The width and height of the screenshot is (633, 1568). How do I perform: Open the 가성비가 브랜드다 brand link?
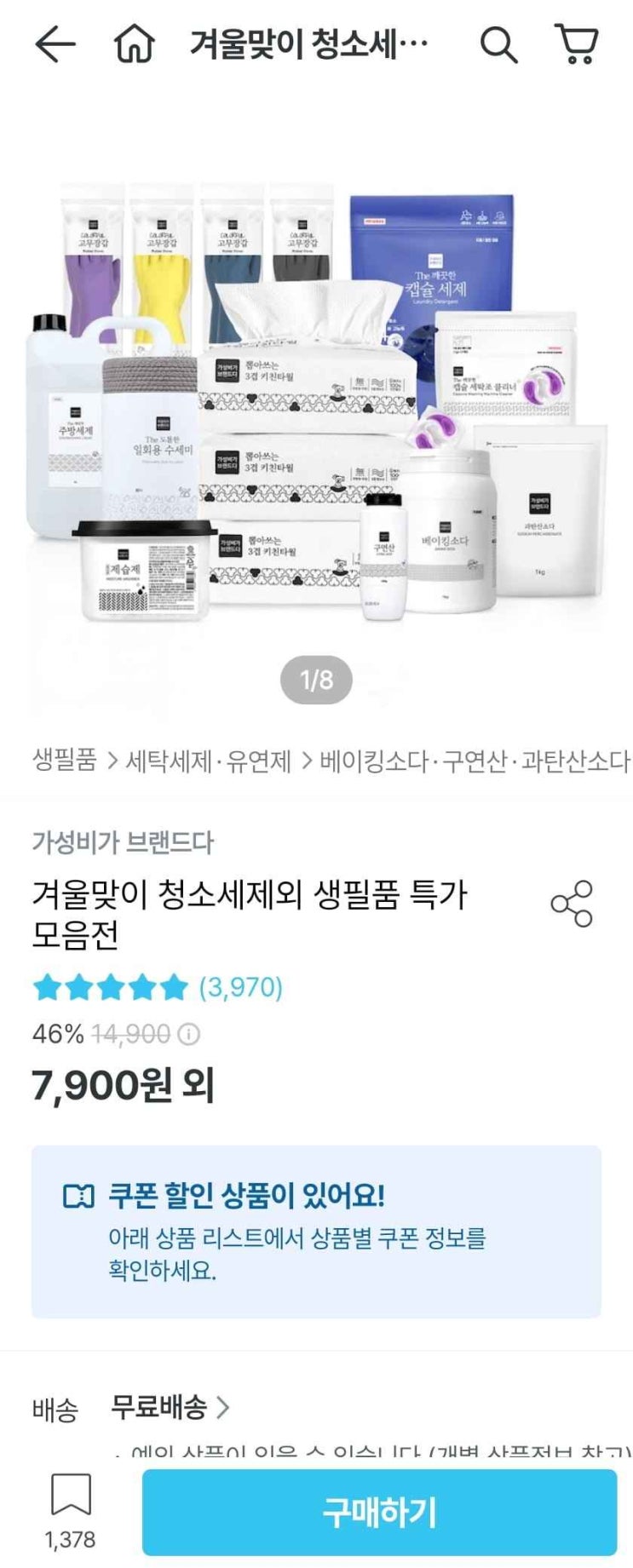tap(123, 842)
